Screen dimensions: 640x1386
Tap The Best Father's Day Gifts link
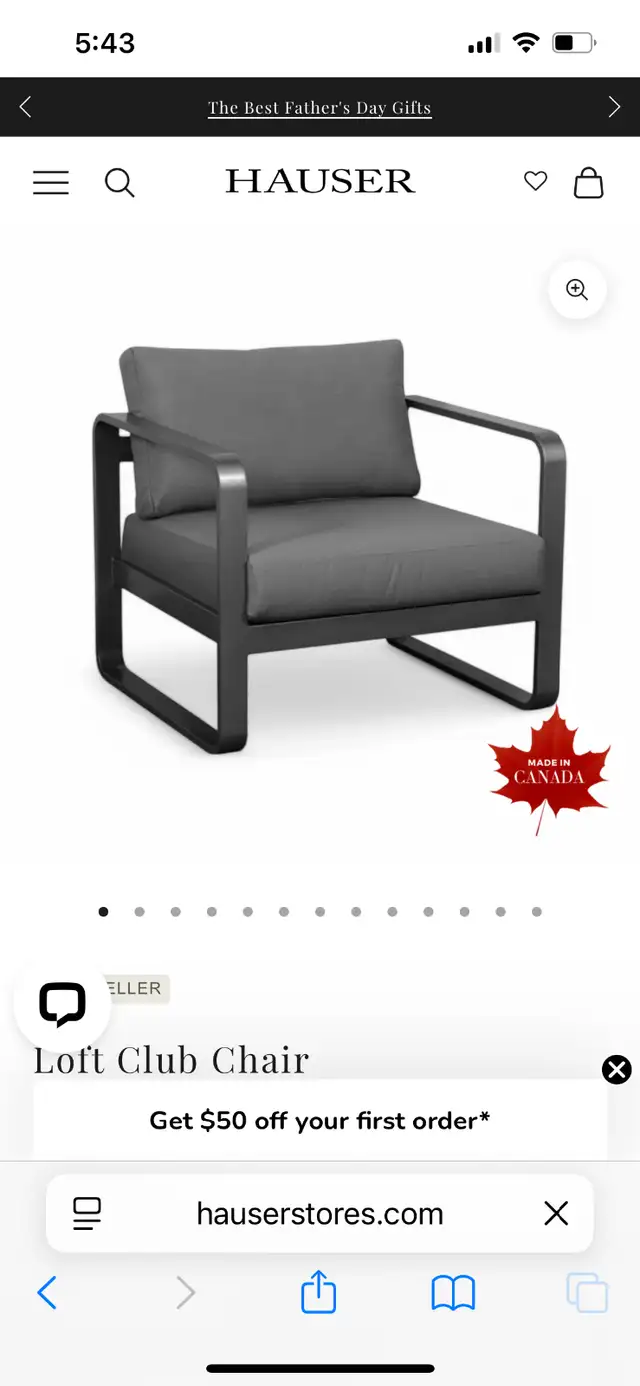point(320,107)
